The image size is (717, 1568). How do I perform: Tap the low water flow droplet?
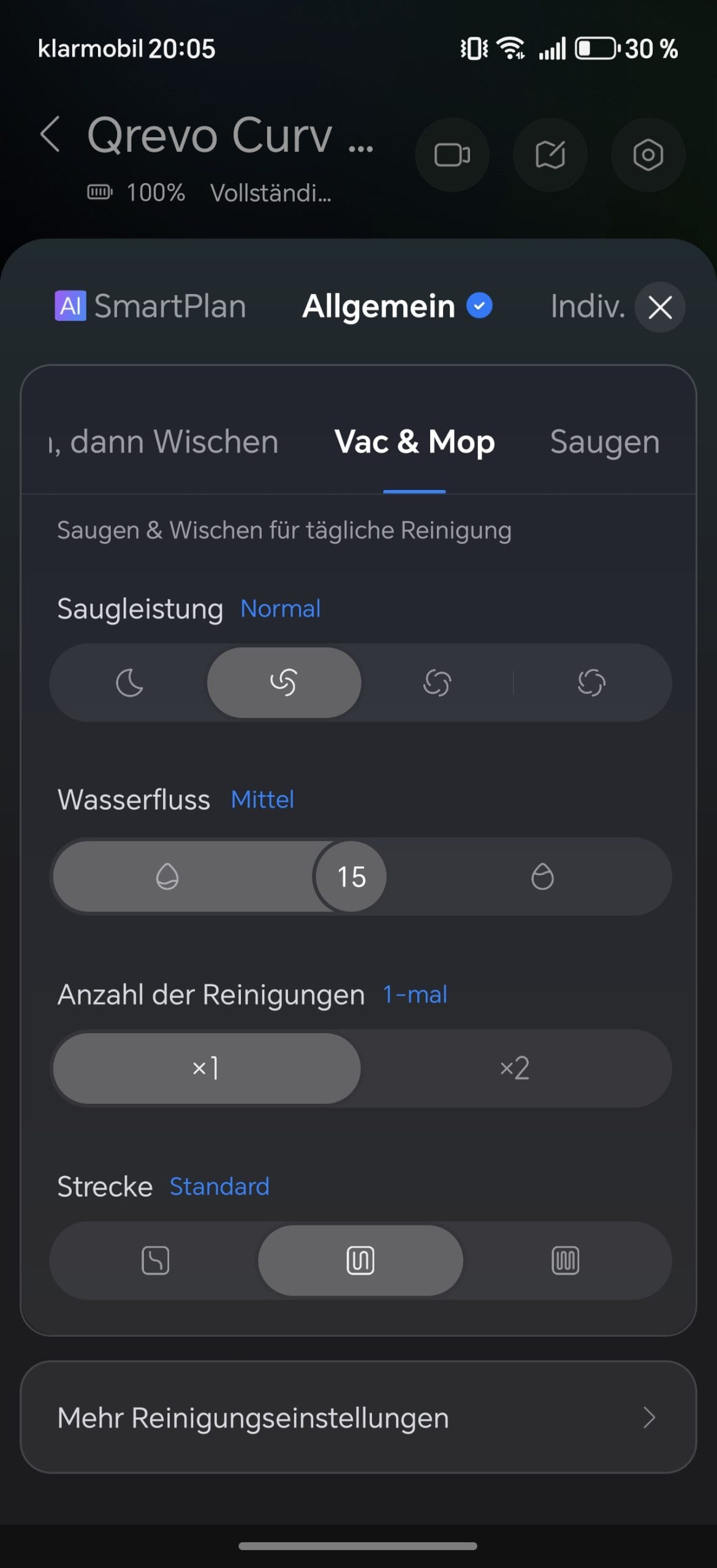(x=167, y=876)
